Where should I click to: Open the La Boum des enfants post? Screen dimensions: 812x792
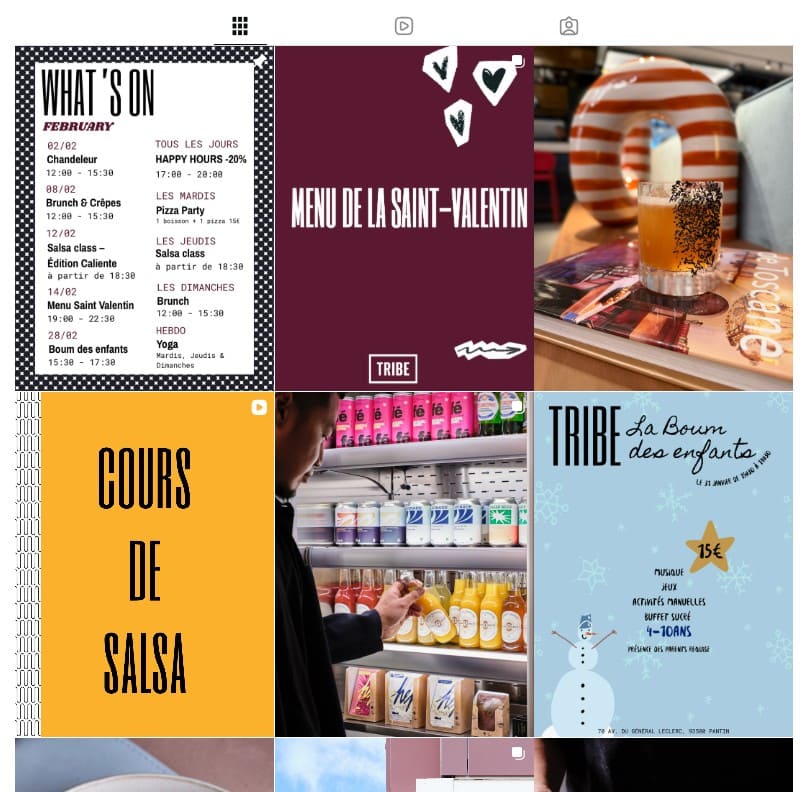663,564
